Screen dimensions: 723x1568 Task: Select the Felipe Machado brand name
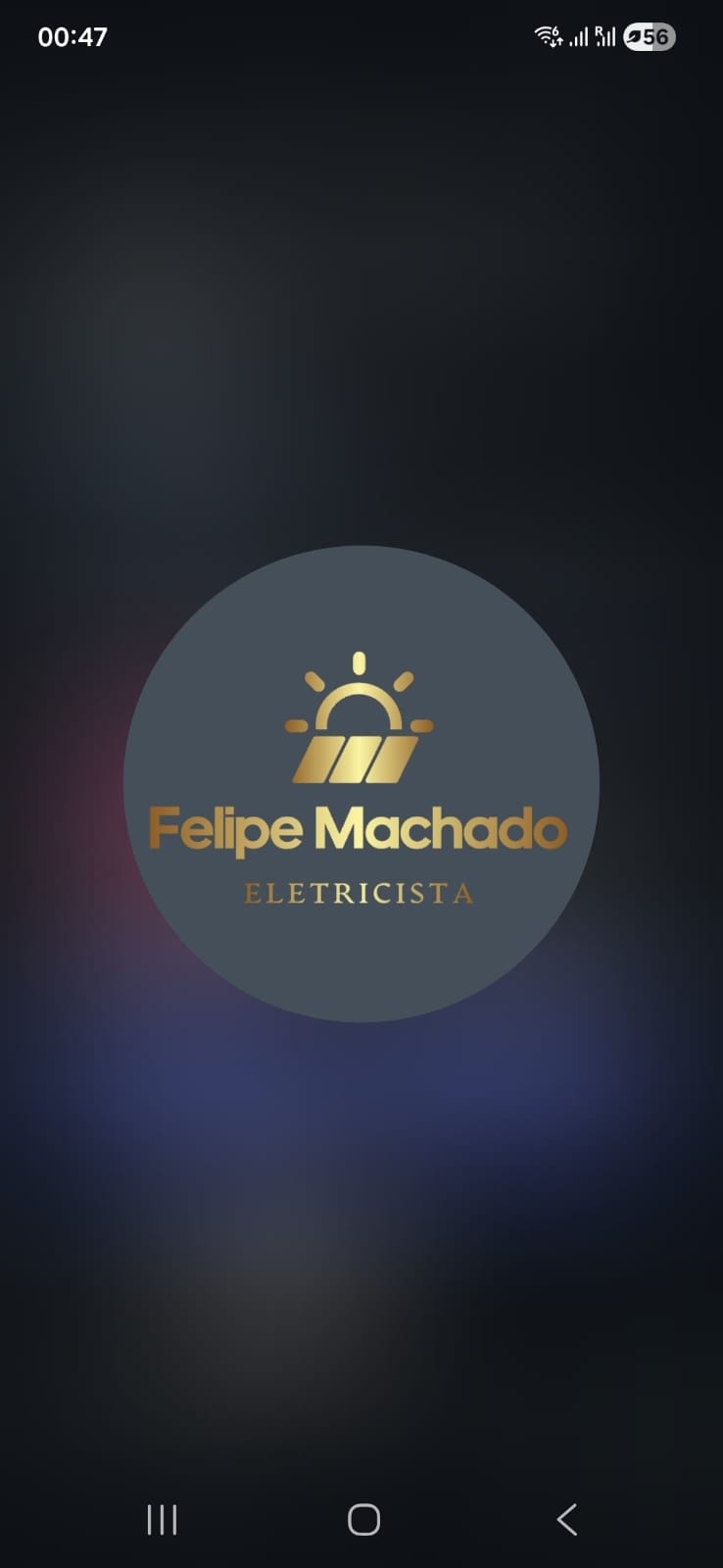click(x=360, y=828)
